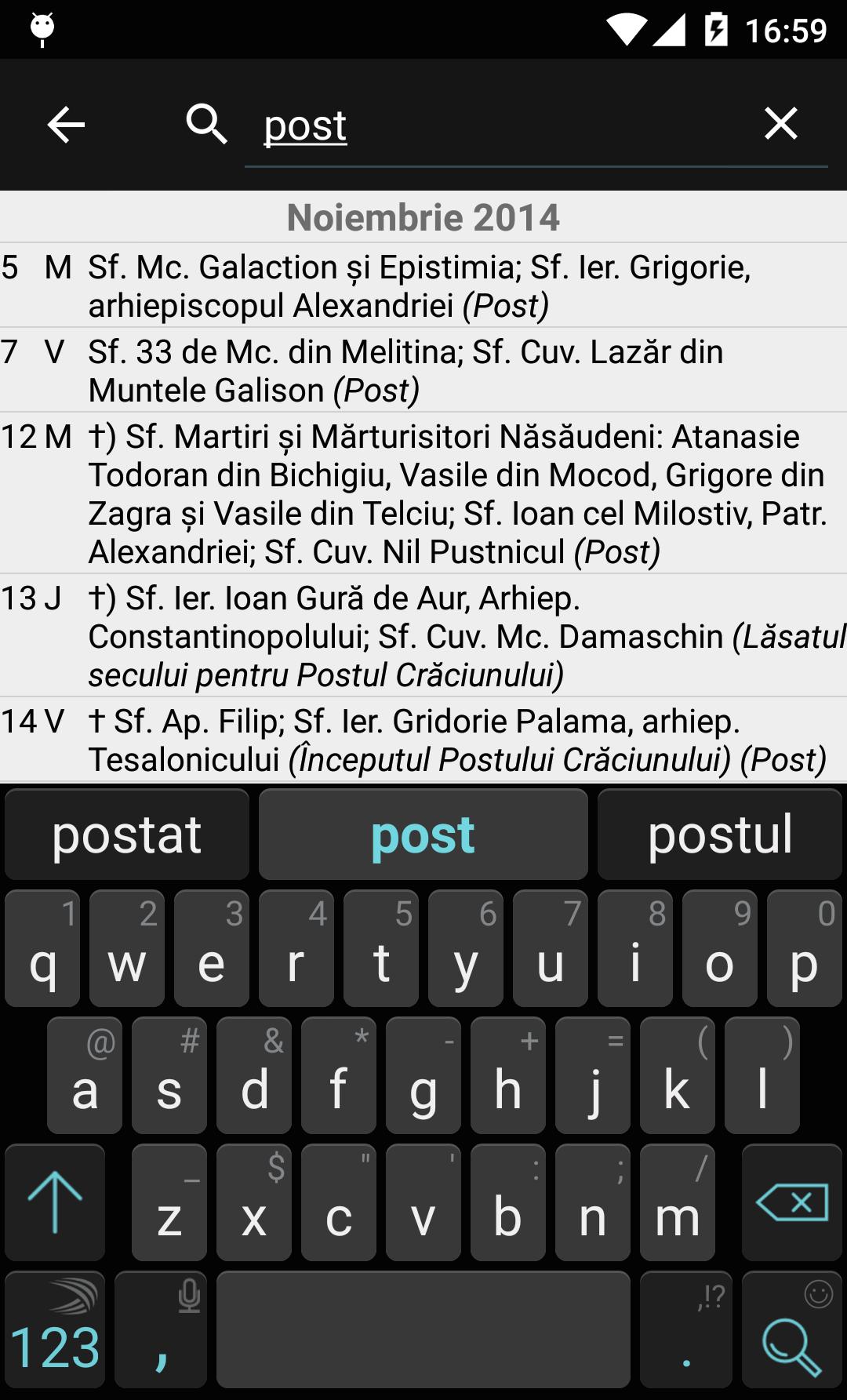Open the 14 V entry Sf. Ap. Filip
847x1400 pixels.
(423, 740)
